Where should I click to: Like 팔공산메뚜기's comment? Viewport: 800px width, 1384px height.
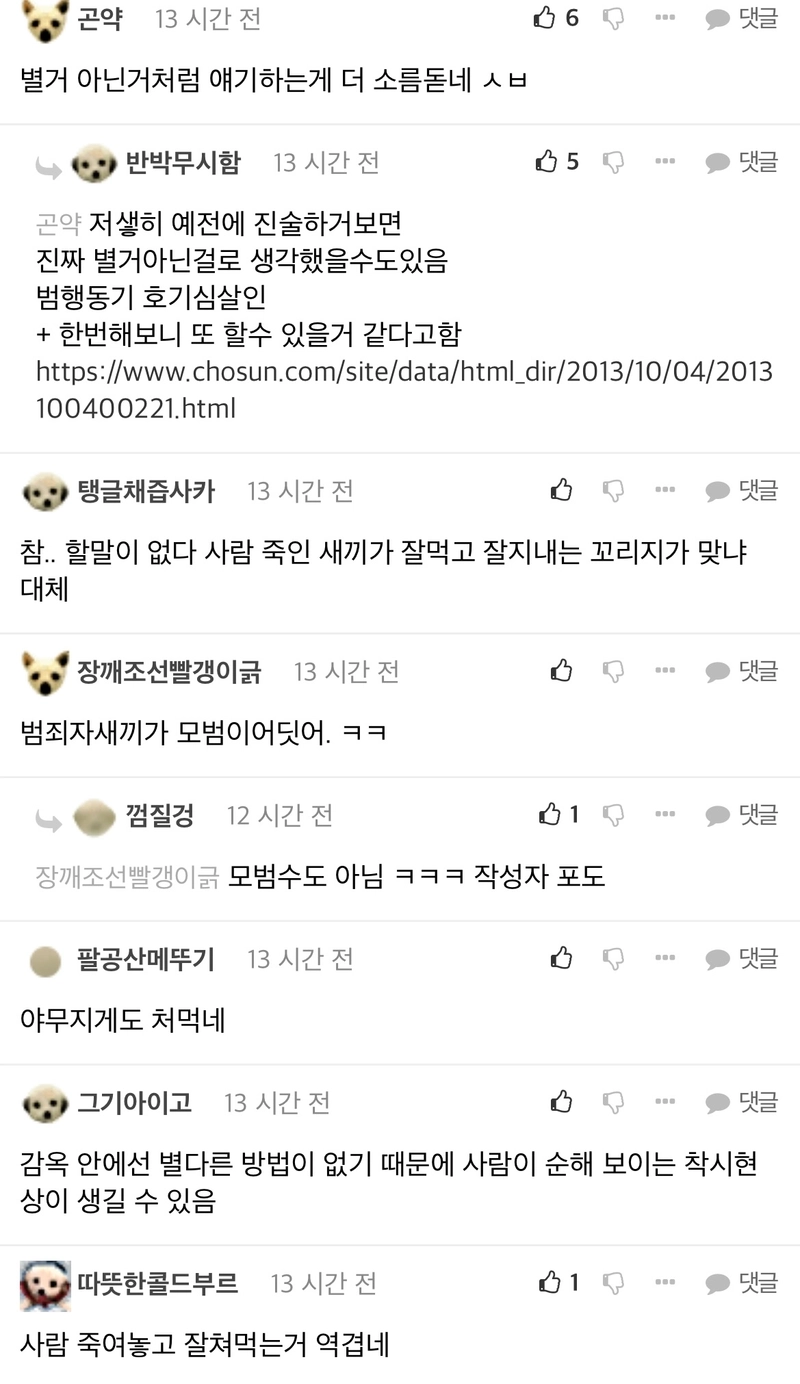pyautogui.click(x=562, y=959)
